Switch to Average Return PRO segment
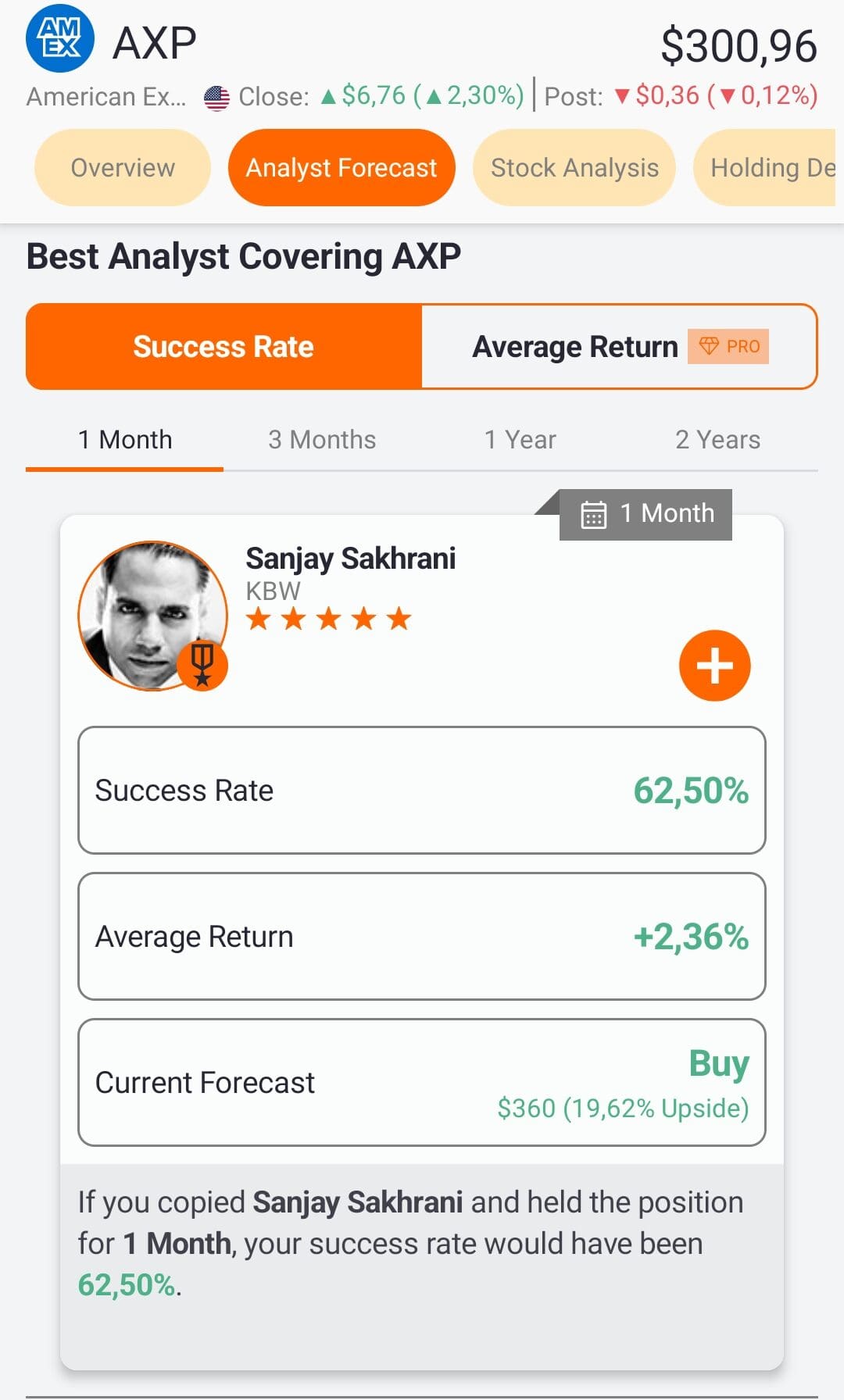The width and height of the screenshot is (844, 1400). pos(619,347)
